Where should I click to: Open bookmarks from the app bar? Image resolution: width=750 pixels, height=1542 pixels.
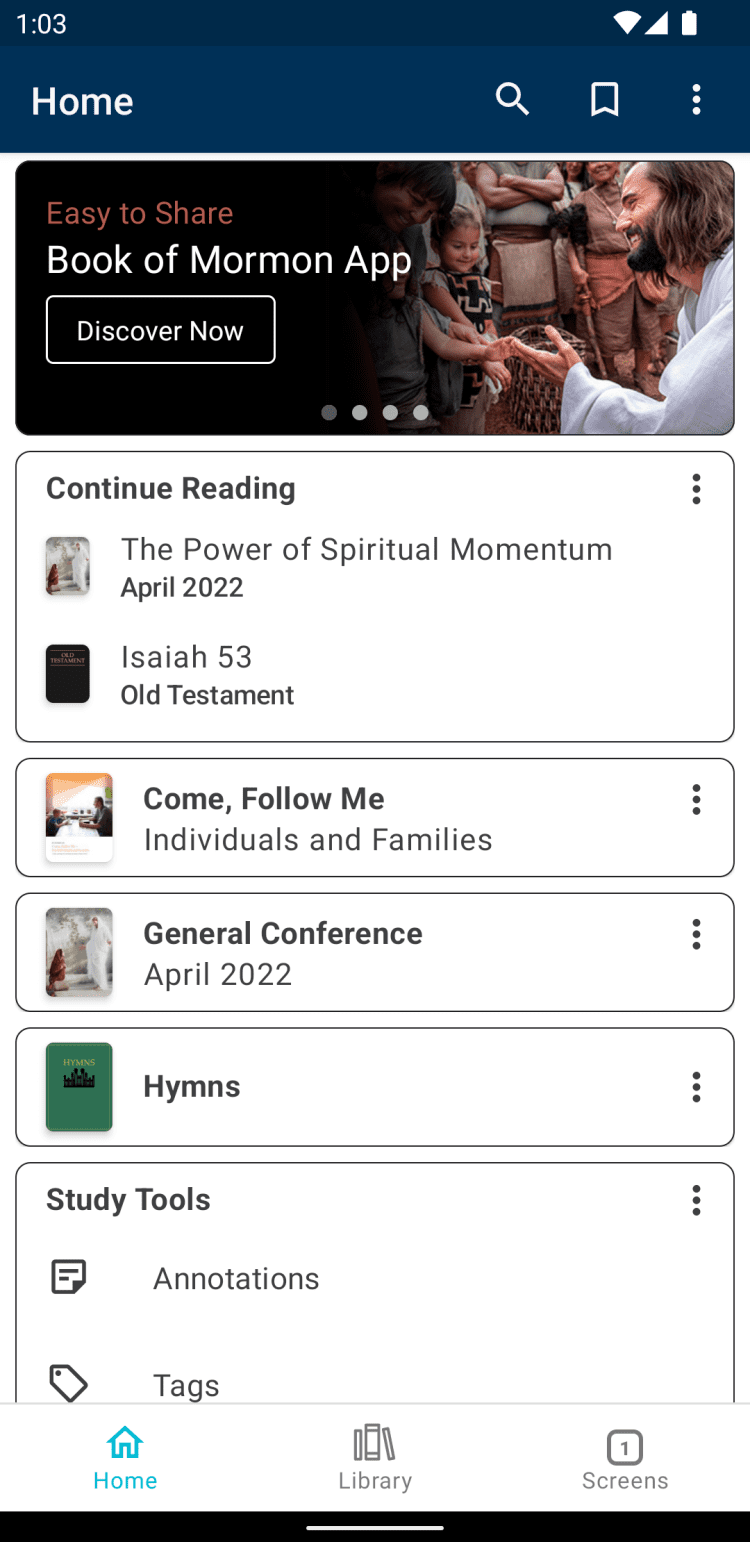(x=604, y=100)
